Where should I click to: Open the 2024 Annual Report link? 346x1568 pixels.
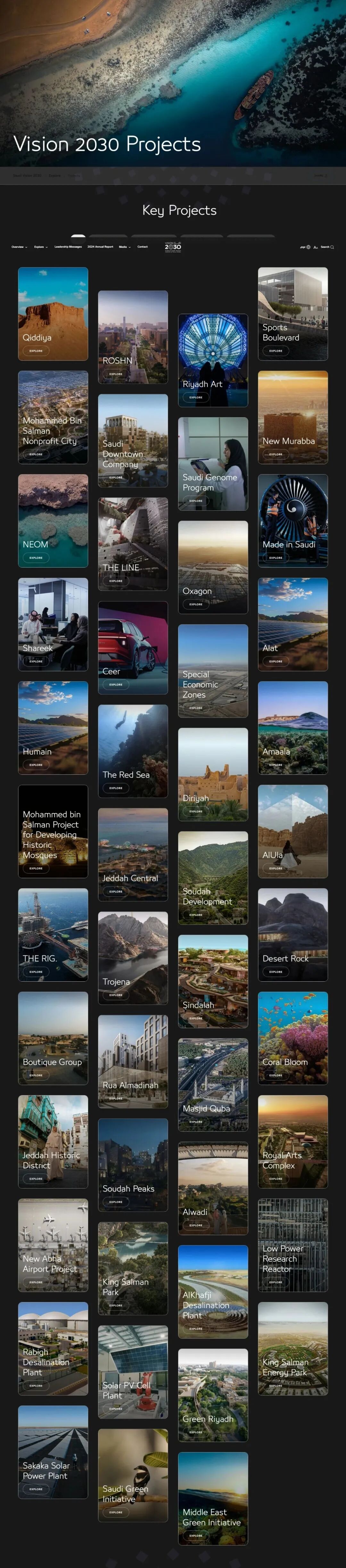coord(100,247)
